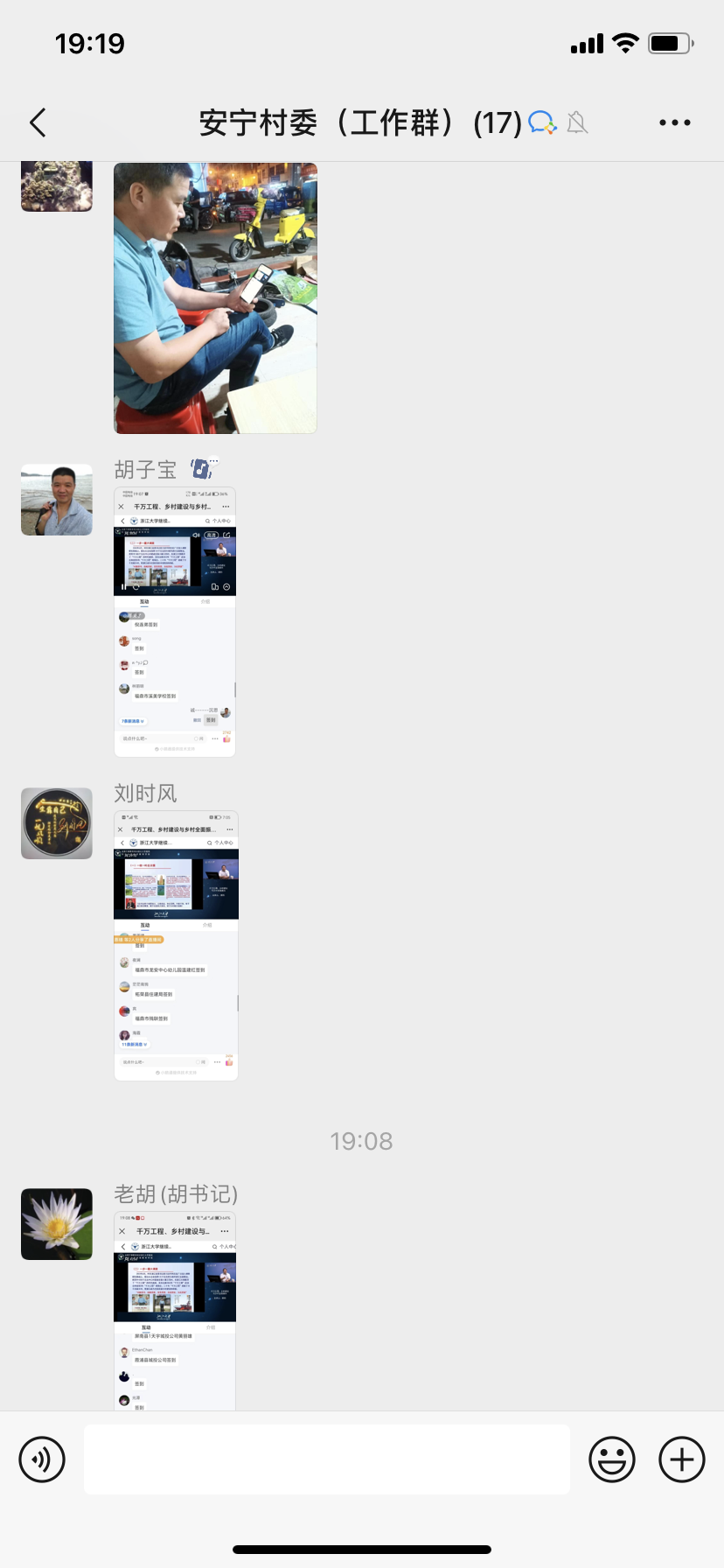Open 胡子宝's screenshot image
This screenshot has width=724, height=1568.
(175, 621)
